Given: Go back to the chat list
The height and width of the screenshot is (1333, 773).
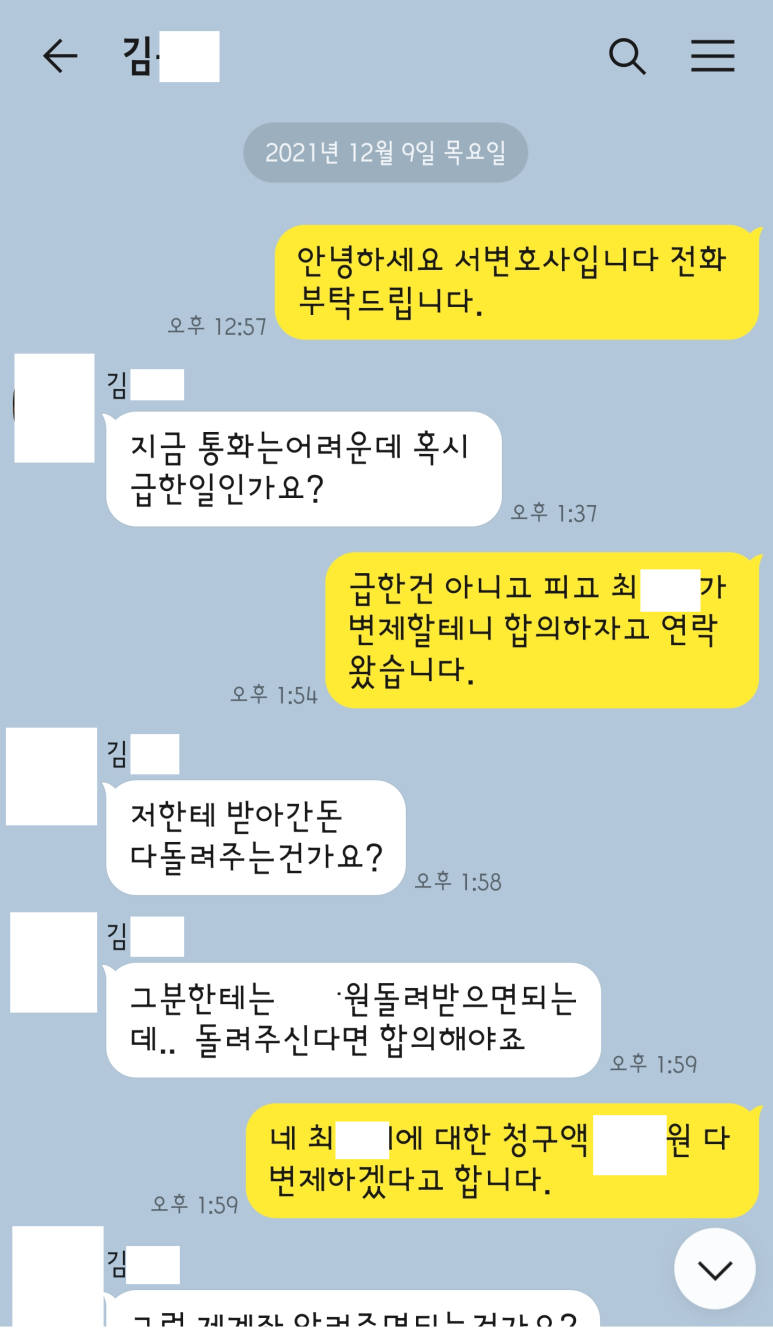Looking at the screenshot, I should click(59, 56).
